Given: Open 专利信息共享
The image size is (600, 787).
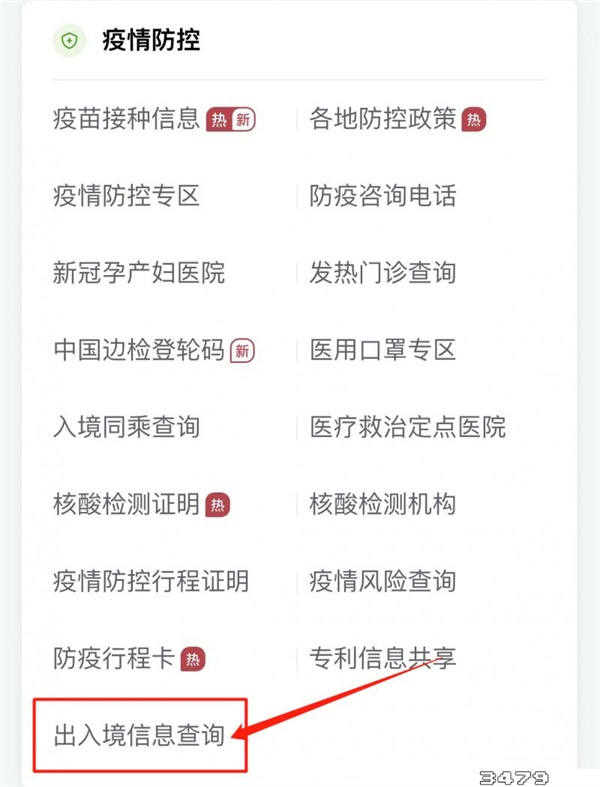Looking at the screenshot, I should (383, 658).
